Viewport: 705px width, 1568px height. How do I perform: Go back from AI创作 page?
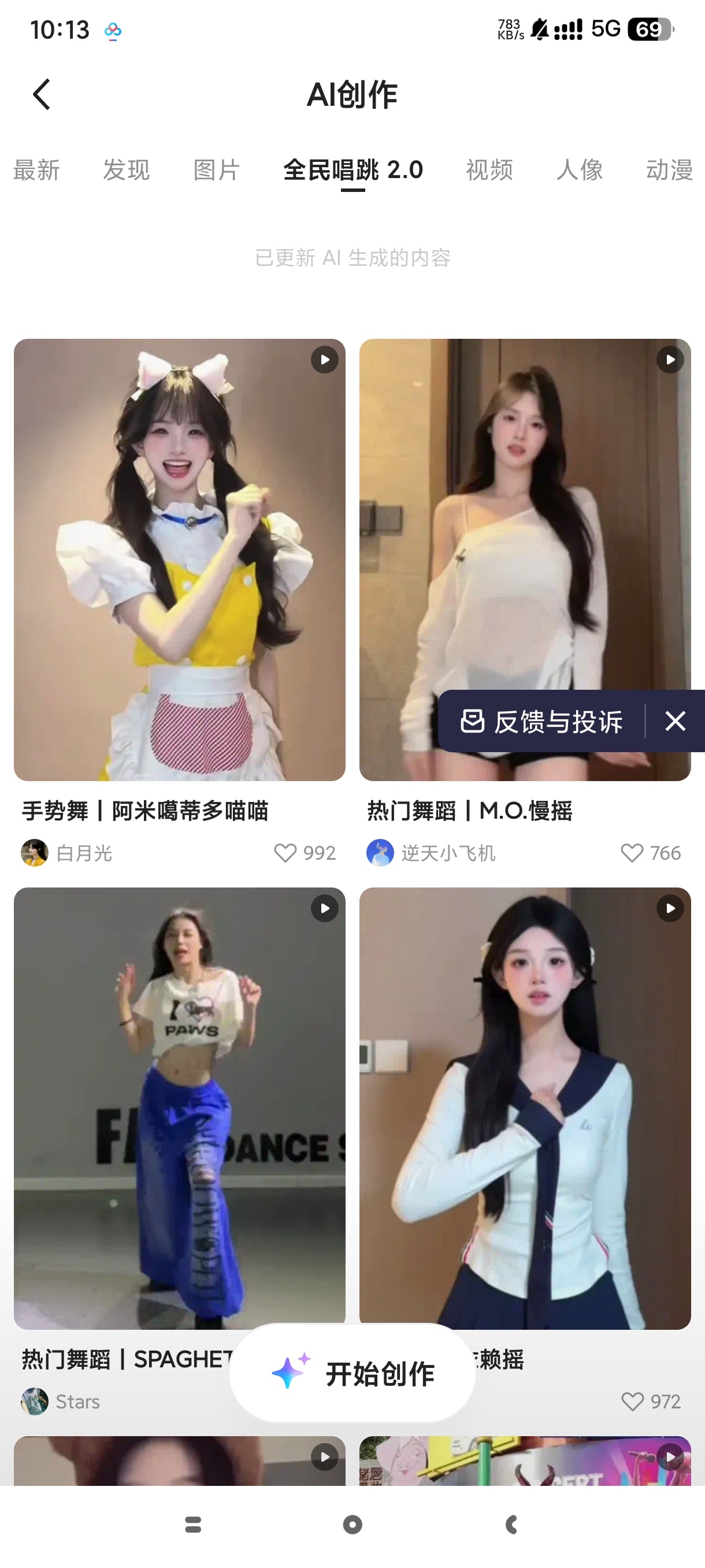(x=42, y=94)
